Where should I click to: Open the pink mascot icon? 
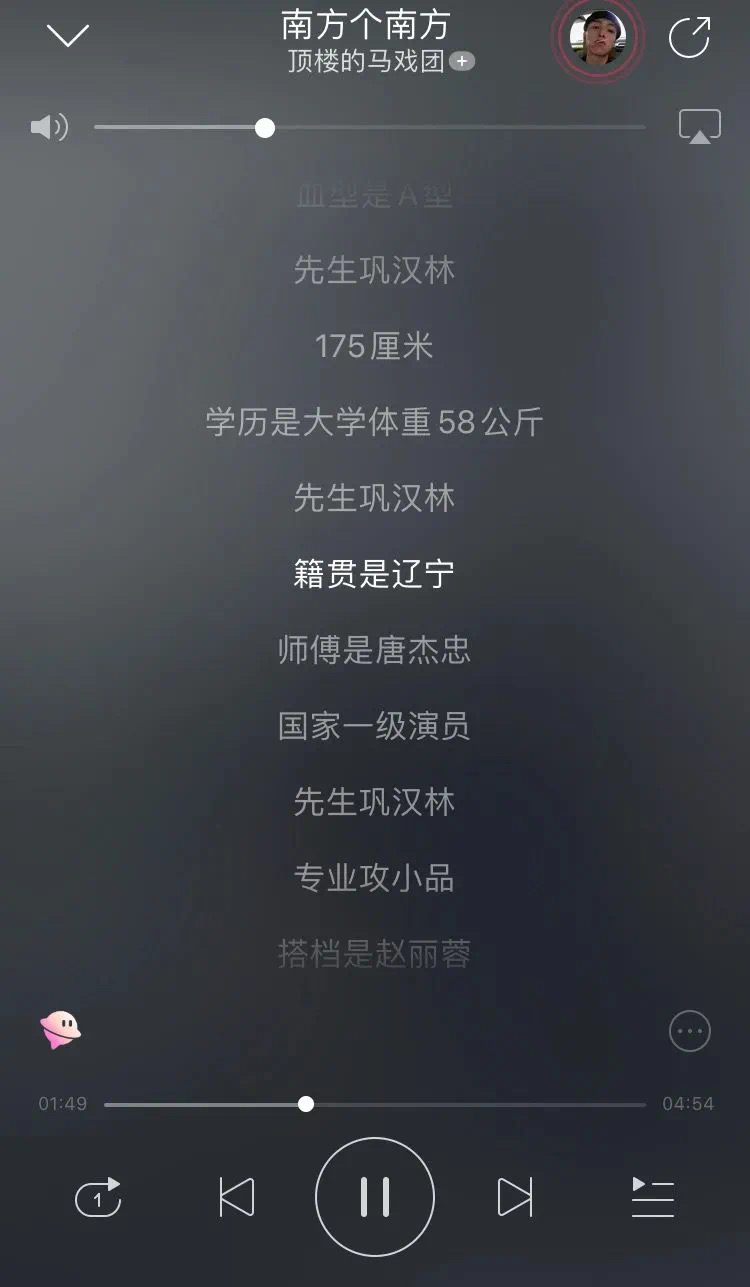60,1029
